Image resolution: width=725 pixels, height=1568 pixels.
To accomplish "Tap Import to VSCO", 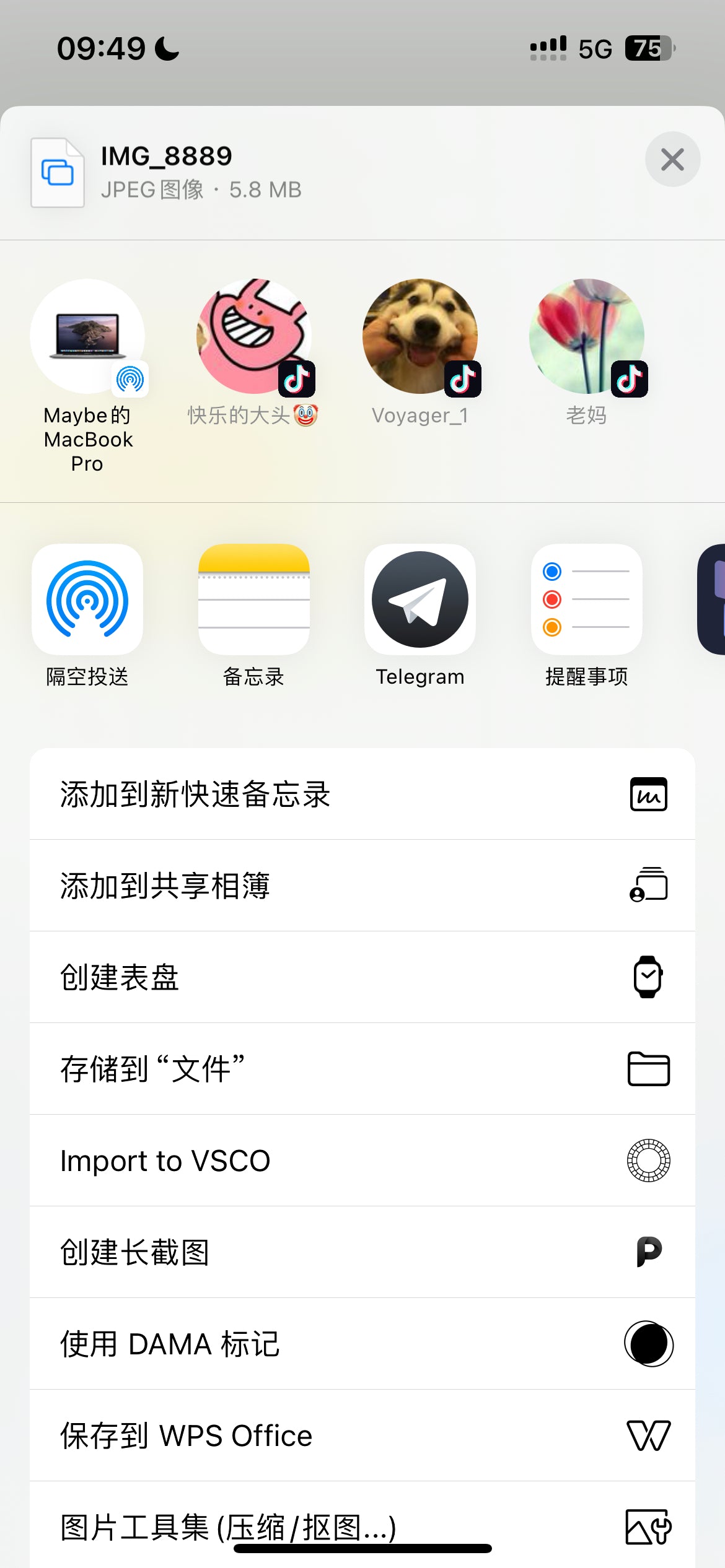I will [x=362, y=1161].
